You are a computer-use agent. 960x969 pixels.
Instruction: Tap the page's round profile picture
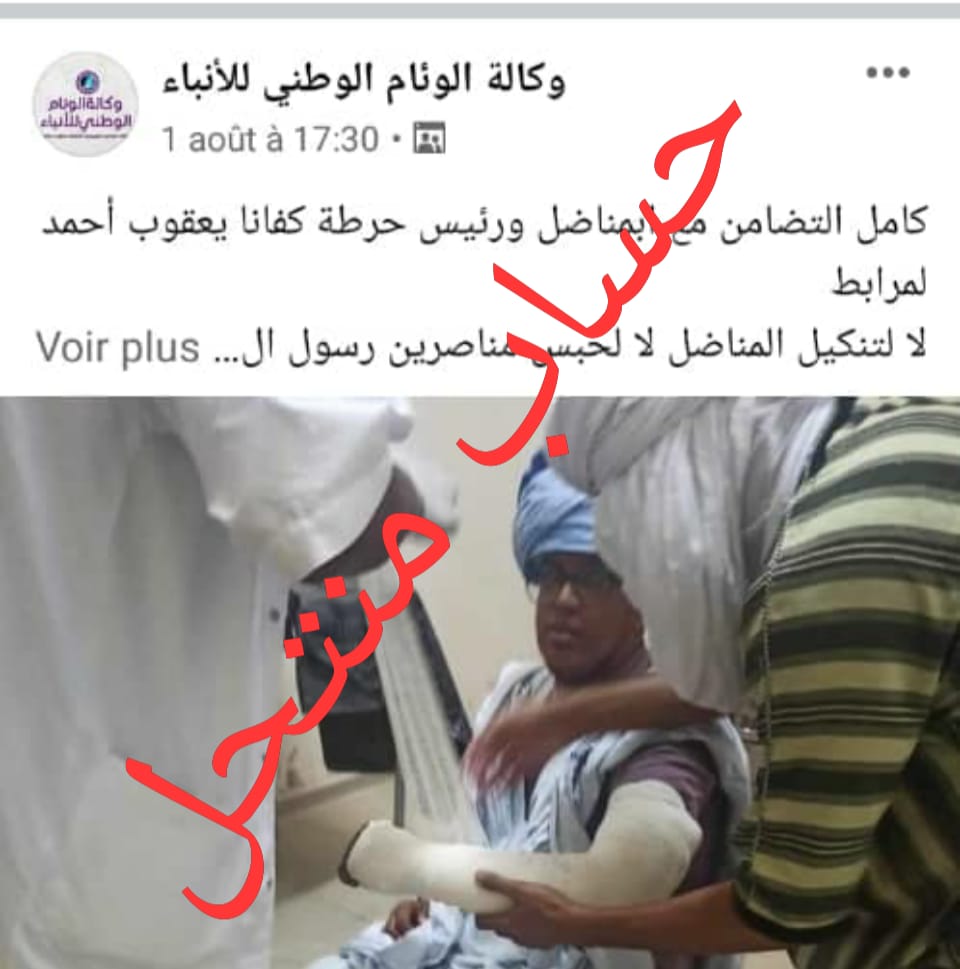tap(85, 104)
